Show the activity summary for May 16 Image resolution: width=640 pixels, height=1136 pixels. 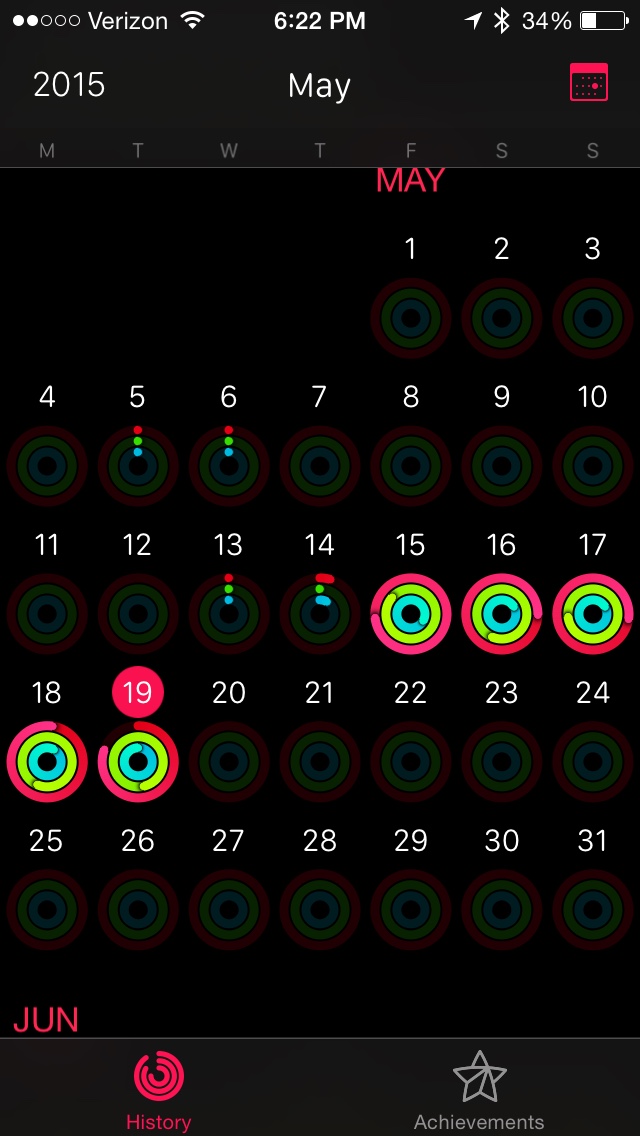tap(501, 614)
